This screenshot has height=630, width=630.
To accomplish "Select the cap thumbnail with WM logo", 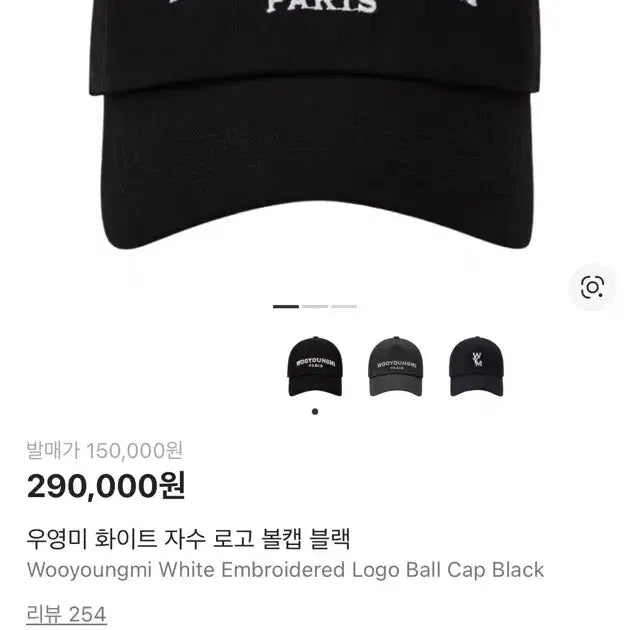I will 476,366.
